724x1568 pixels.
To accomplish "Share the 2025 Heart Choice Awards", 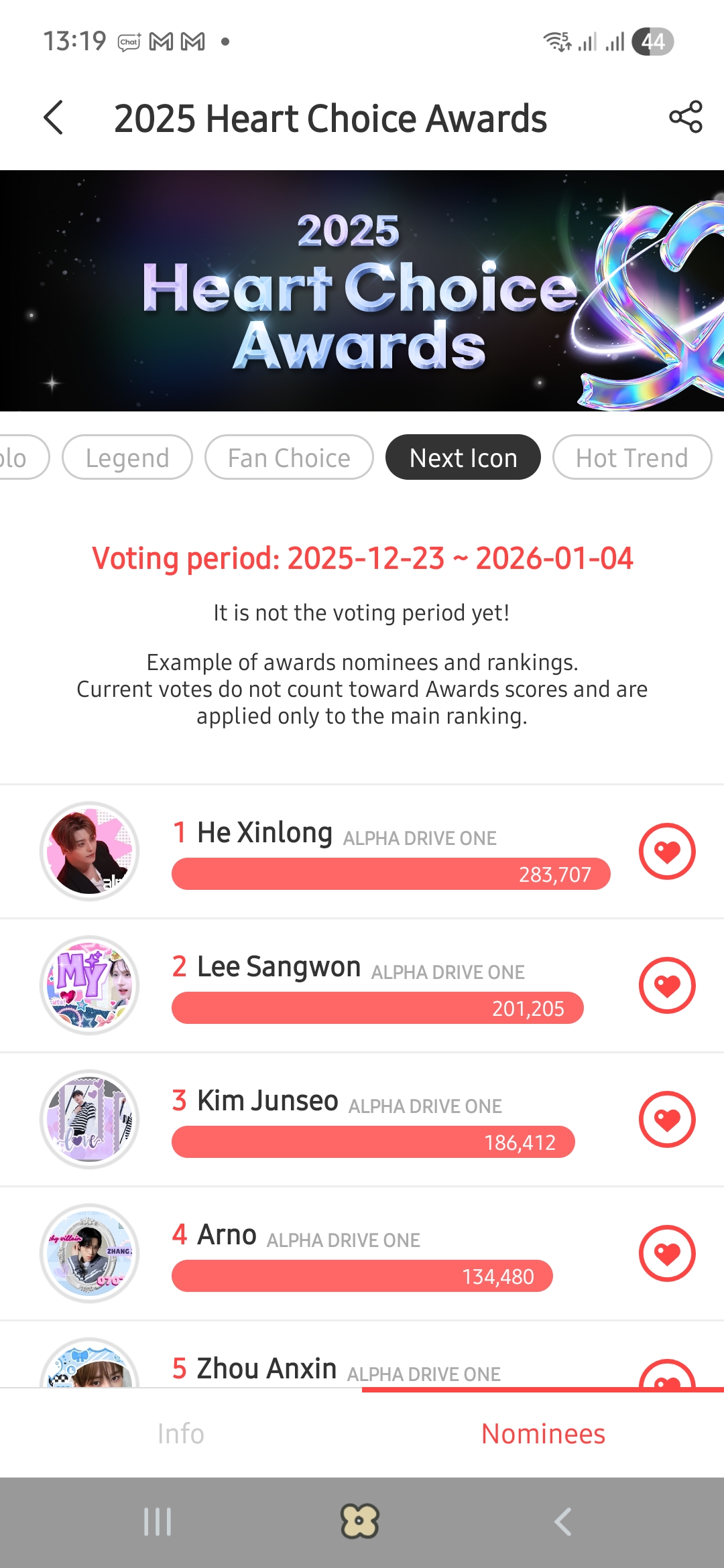I will pyautogui.click(x=685, y=117).
